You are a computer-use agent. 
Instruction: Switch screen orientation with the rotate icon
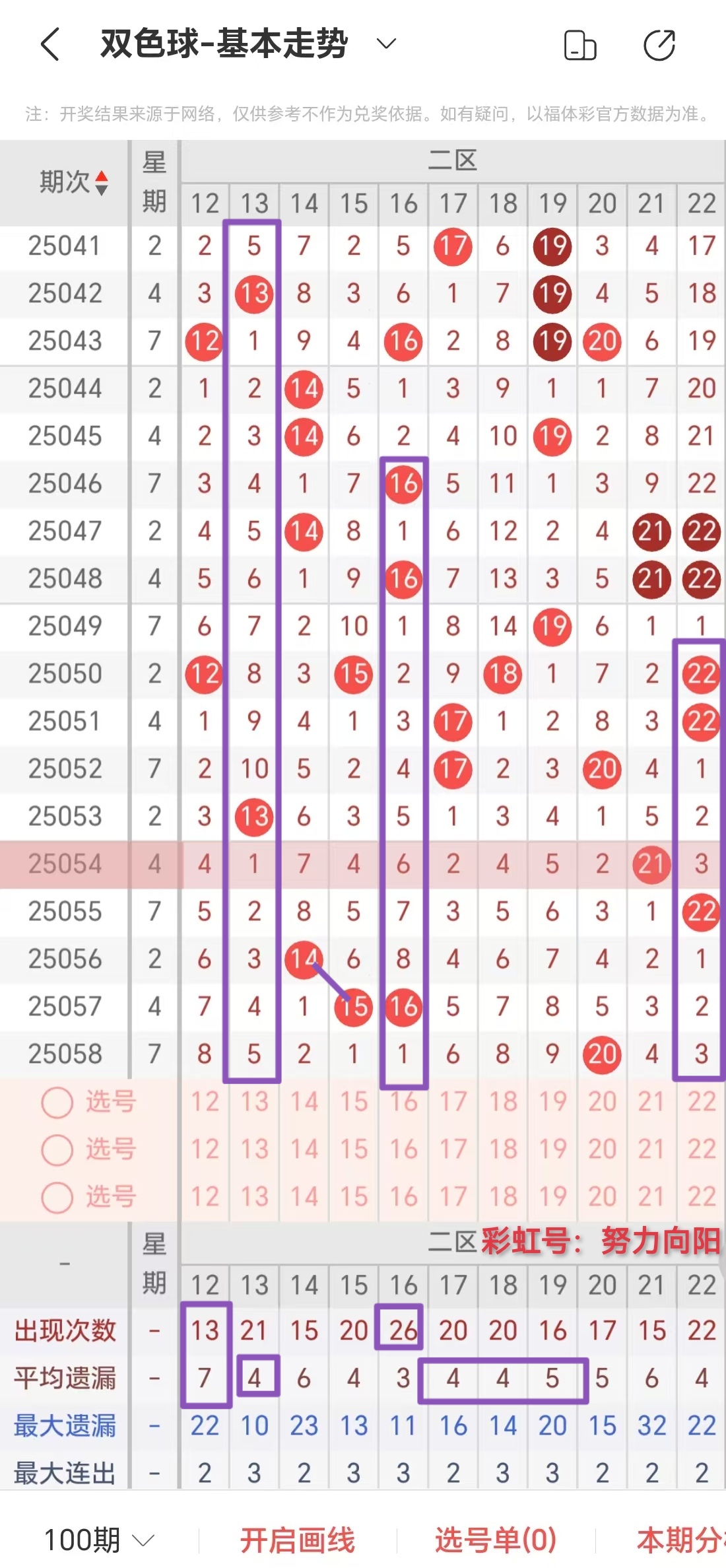(x=580, y=46)
